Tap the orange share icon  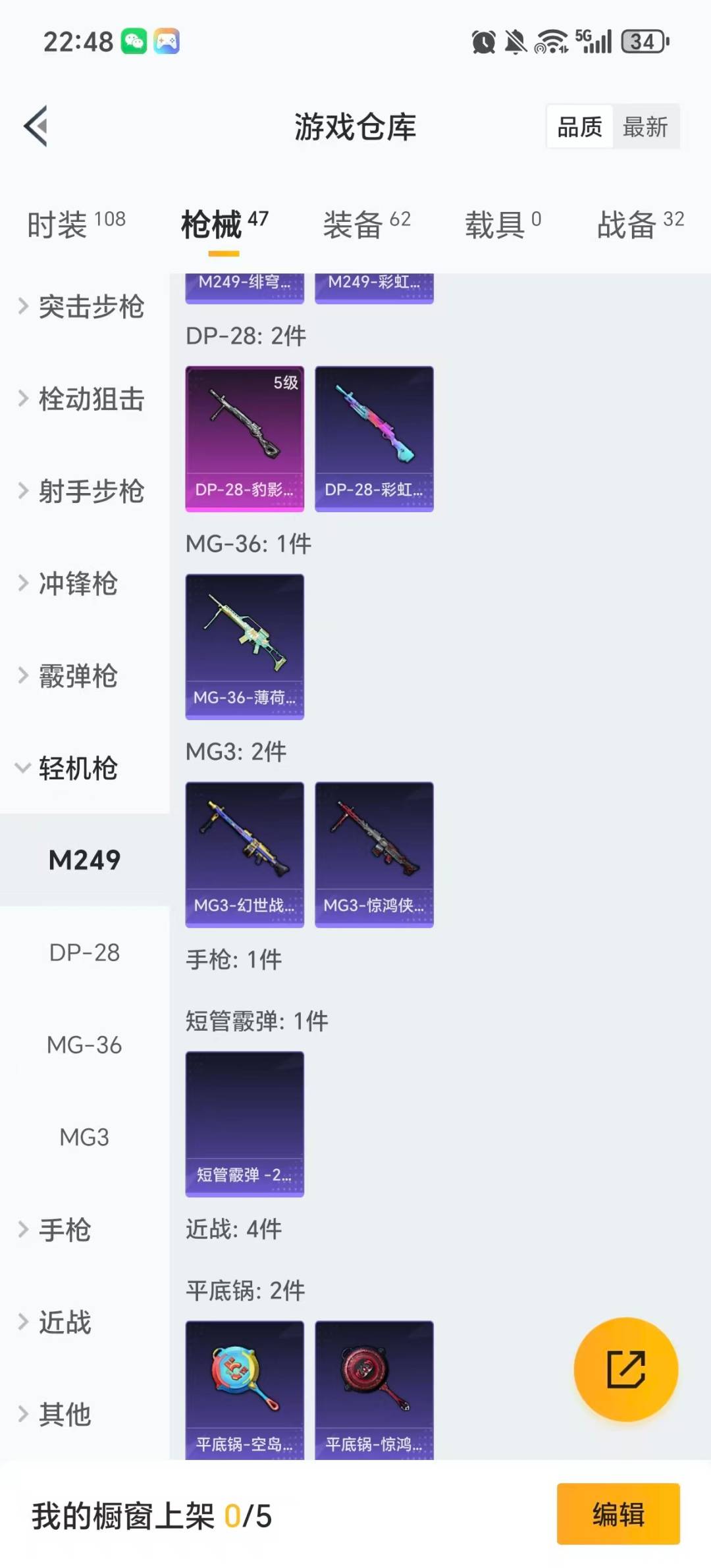tap(625, 1369)
